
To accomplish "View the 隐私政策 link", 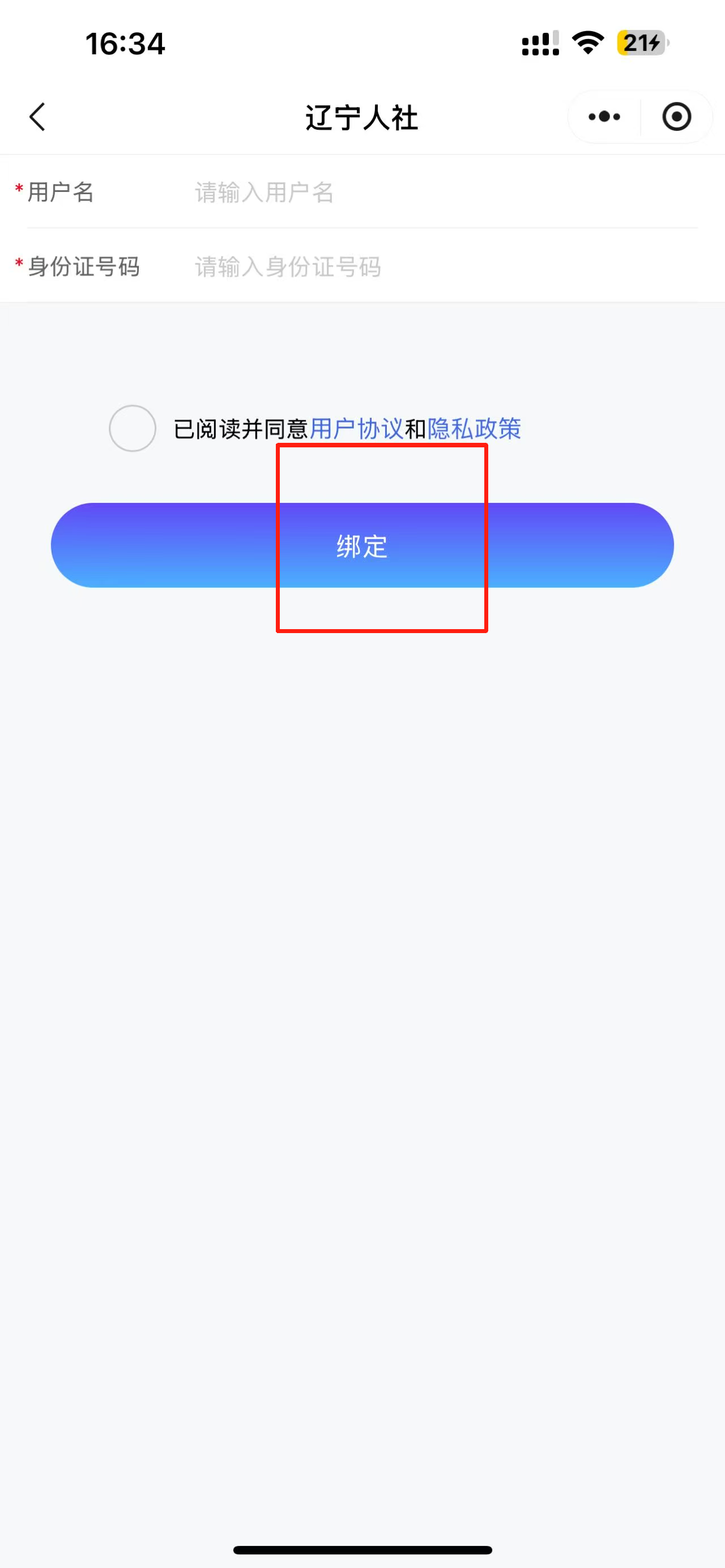I will tap(474, 429).
